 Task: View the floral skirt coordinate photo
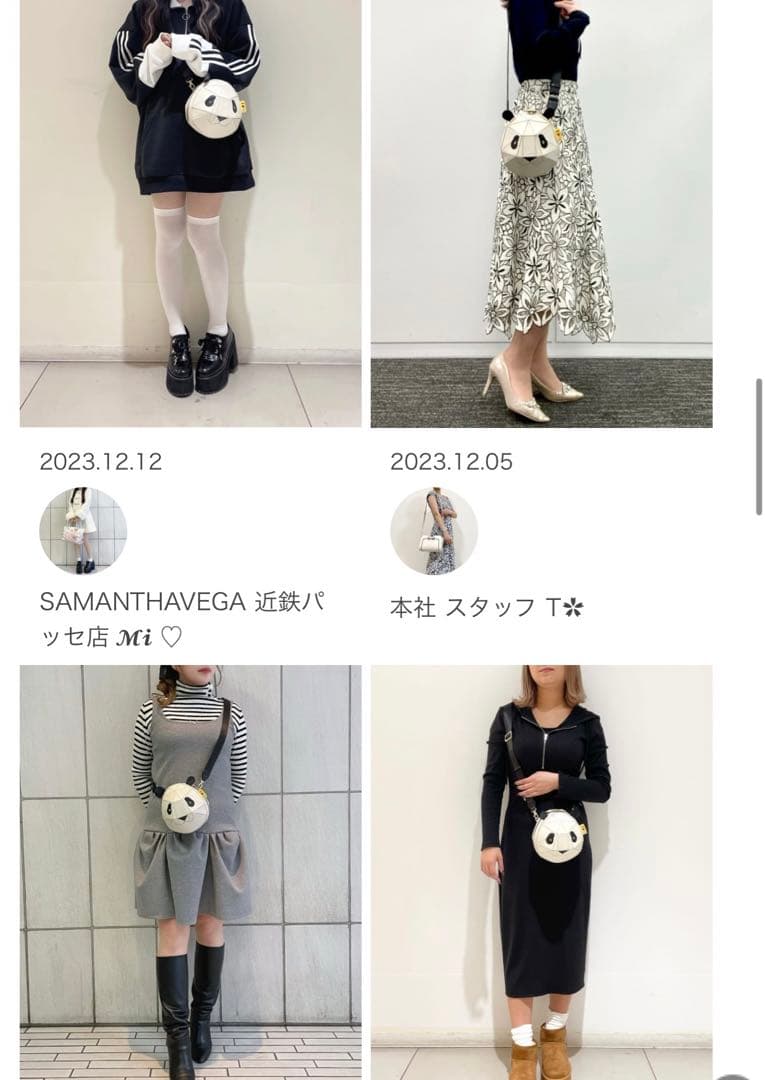pos(545,215)
